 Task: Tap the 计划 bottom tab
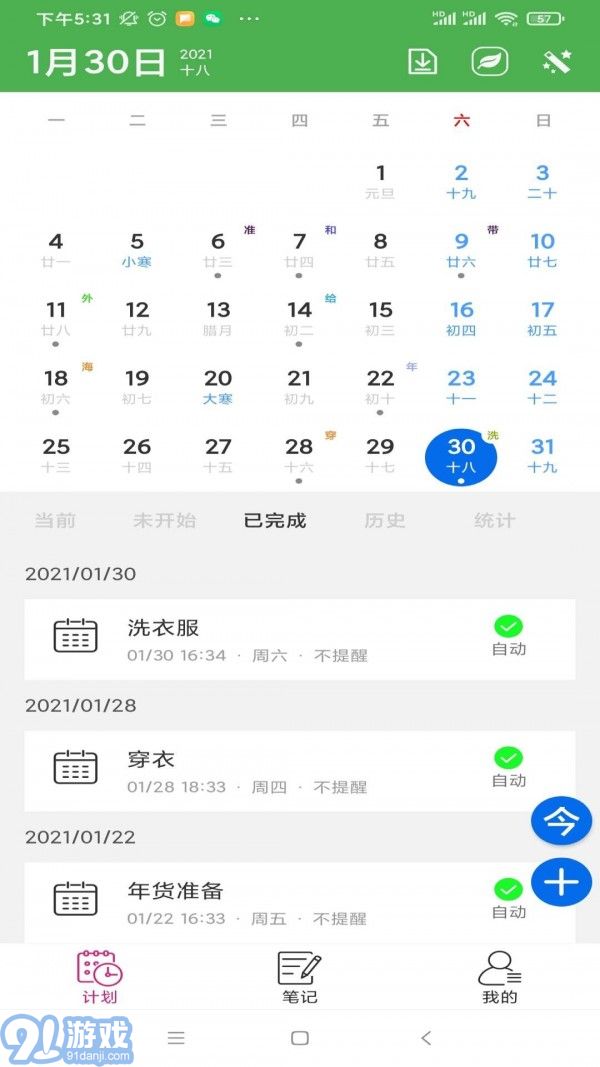click(100, 977)
